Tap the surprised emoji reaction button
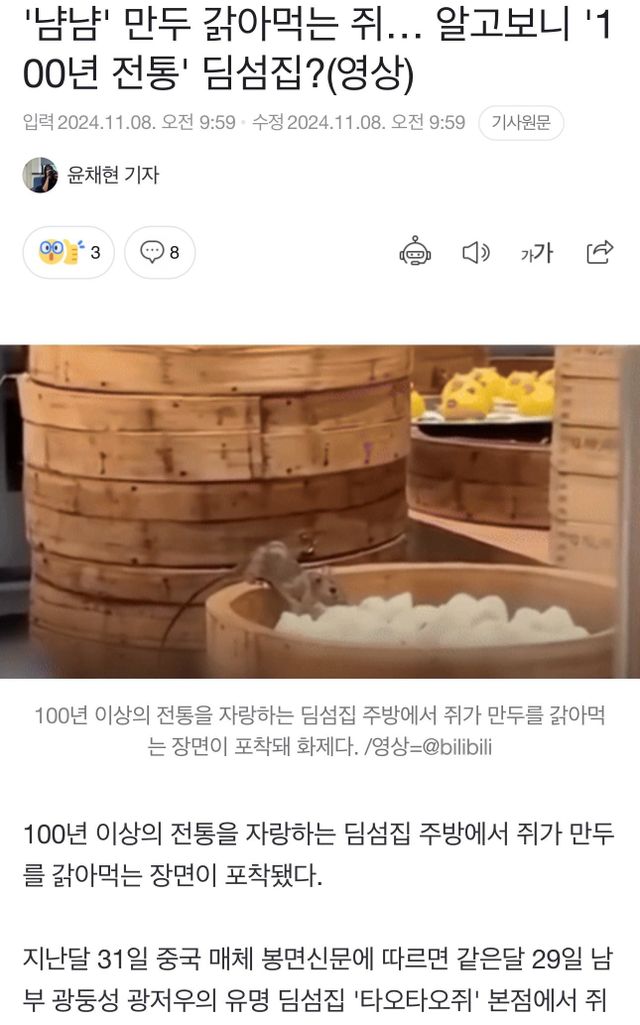The height and width of the screenshot is (1025, 640). tap(68, 252)
